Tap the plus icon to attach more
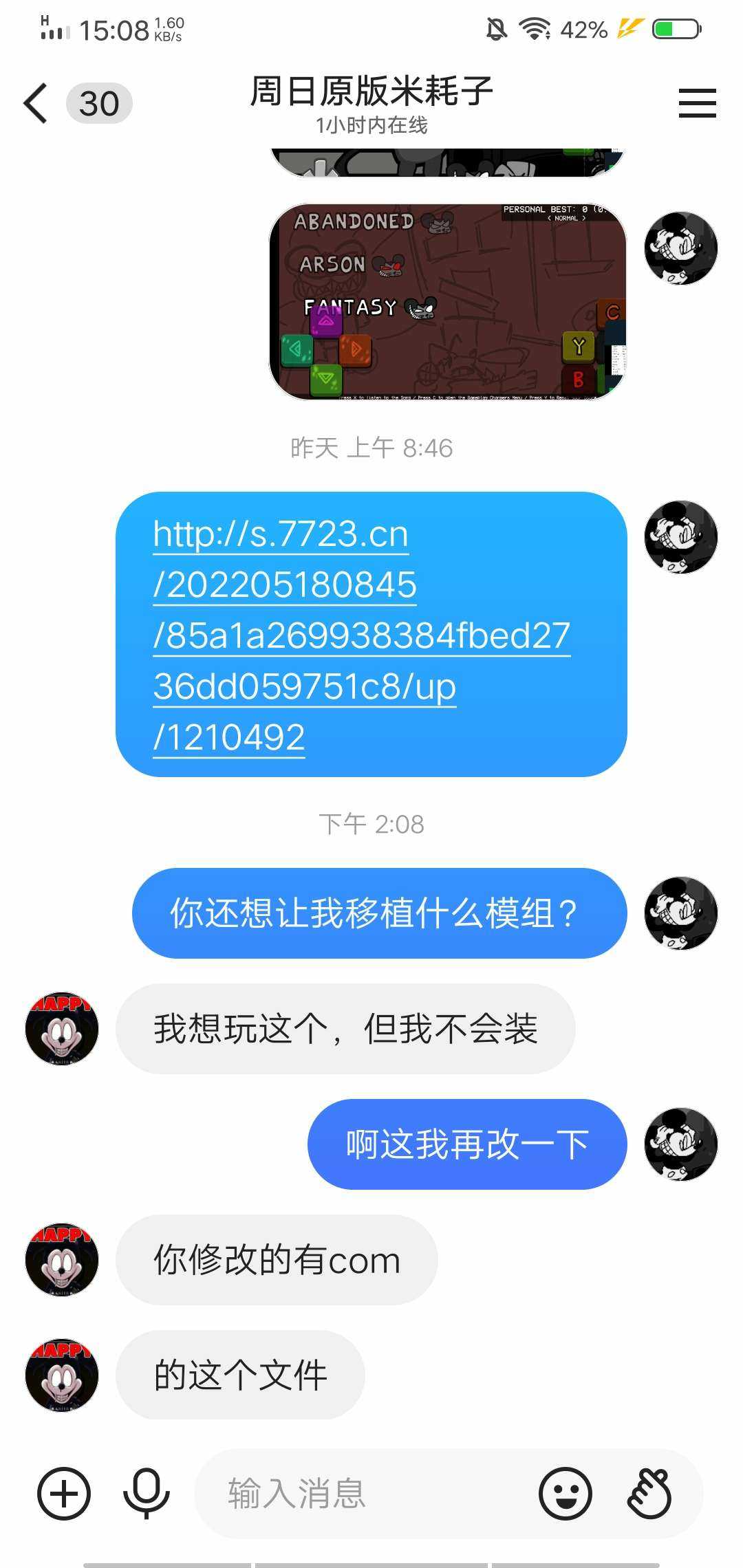The image size is (743, 1568). click(64, 1494)
